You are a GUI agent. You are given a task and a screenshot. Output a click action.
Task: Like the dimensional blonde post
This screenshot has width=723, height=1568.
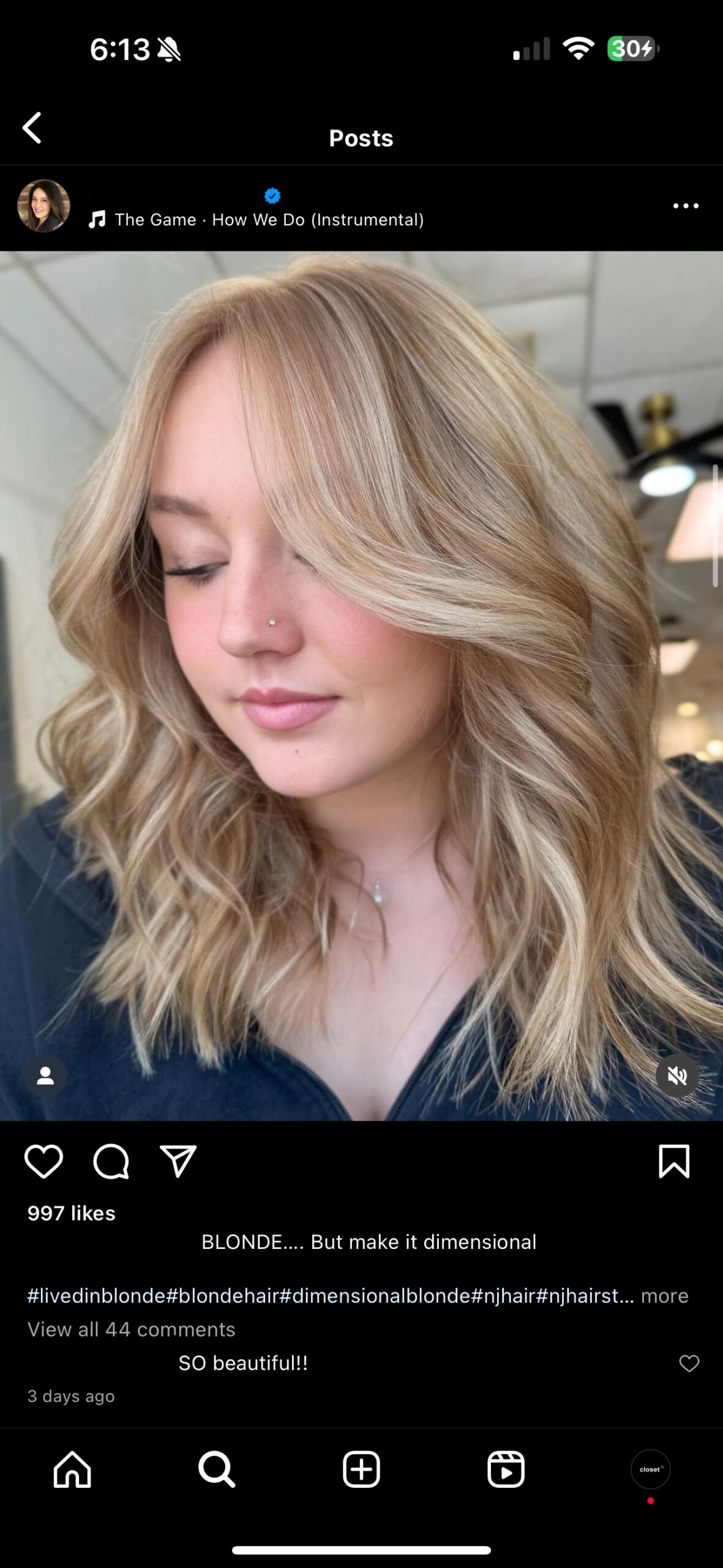pyautogui.click(x=43, y=1161)
